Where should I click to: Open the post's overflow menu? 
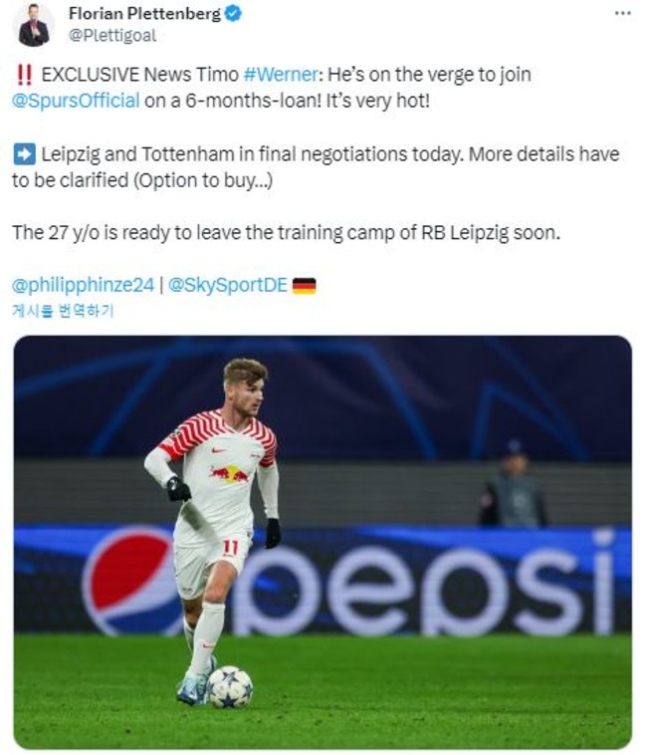click(x=622, y=14)
